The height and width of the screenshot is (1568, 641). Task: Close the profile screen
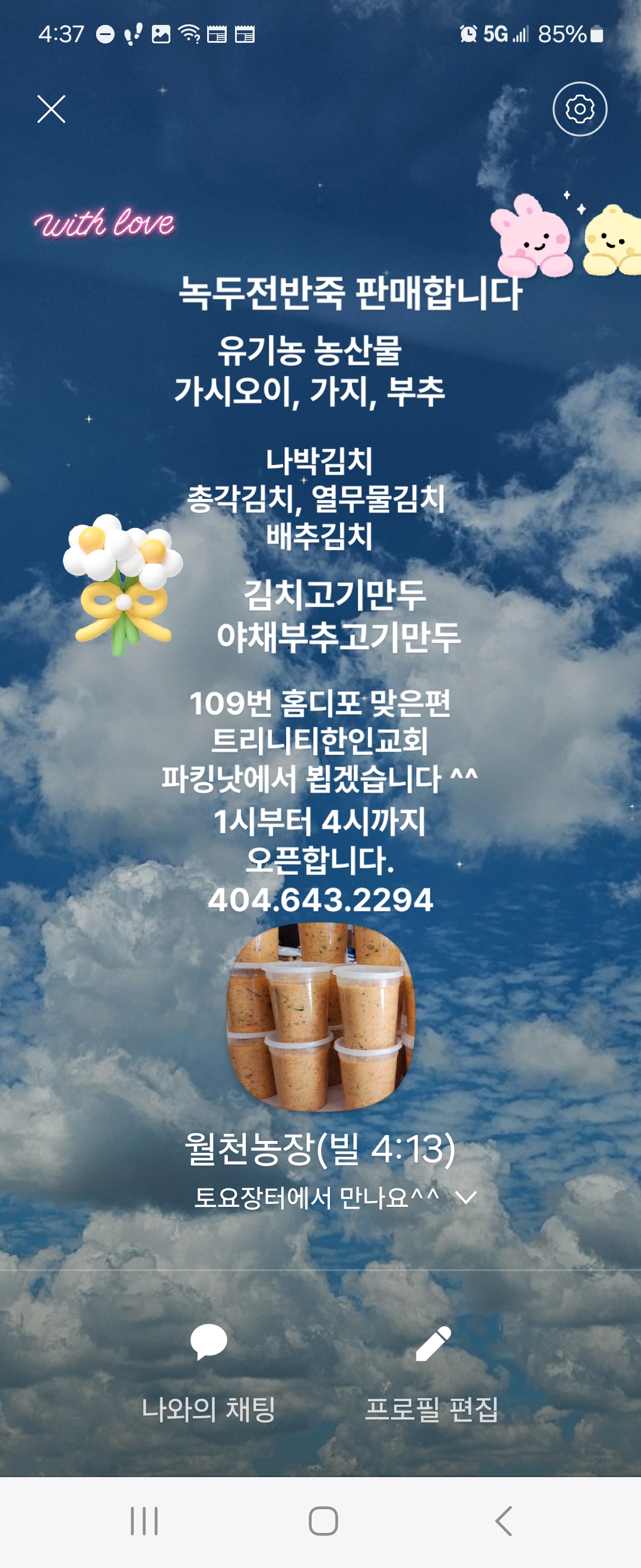tap(51, 109)
